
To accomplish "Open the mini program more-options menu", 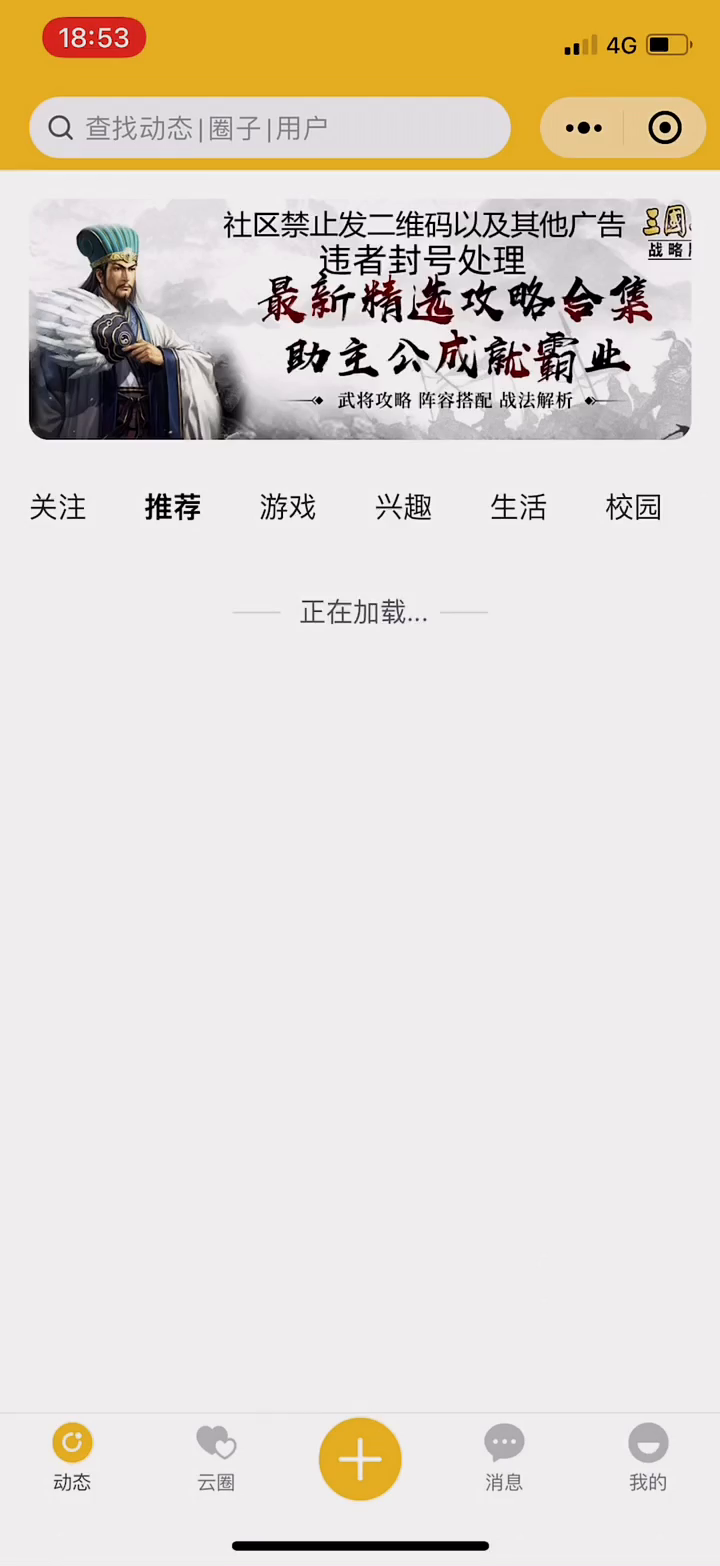I will [584, 128].
